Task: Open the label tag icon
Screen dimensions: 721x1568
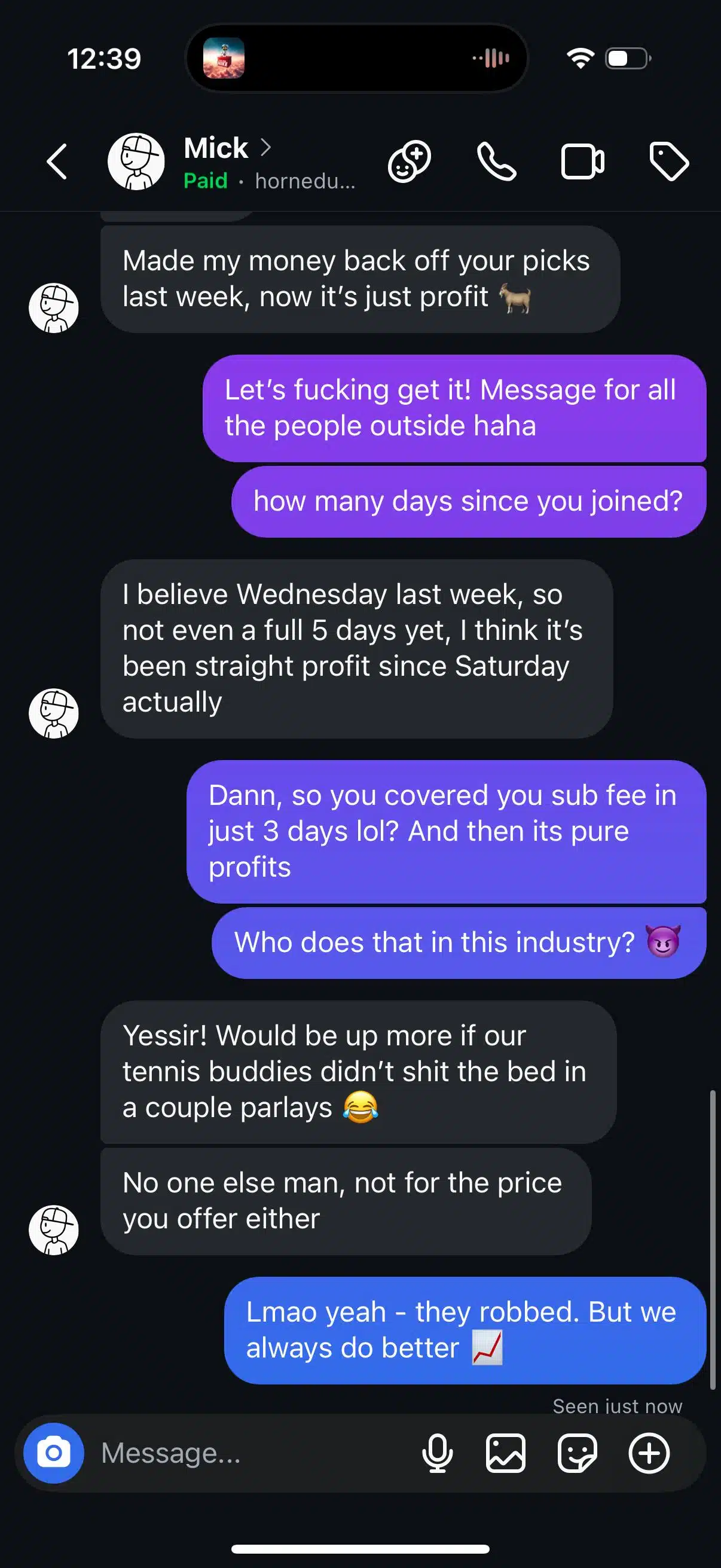Action: click(668, 162)
